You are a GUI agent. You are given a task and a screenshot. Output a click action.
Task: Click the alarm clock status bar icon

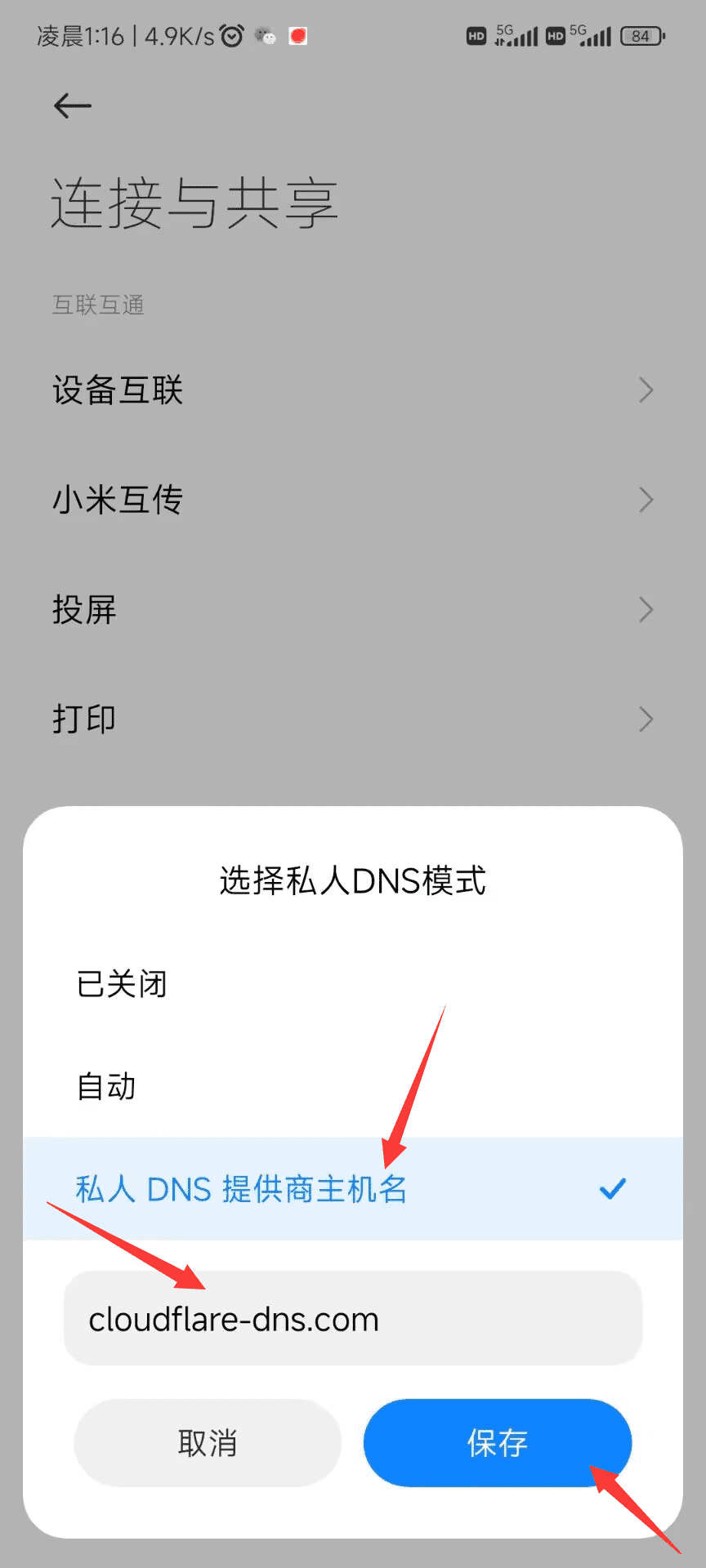coord(230,35)
